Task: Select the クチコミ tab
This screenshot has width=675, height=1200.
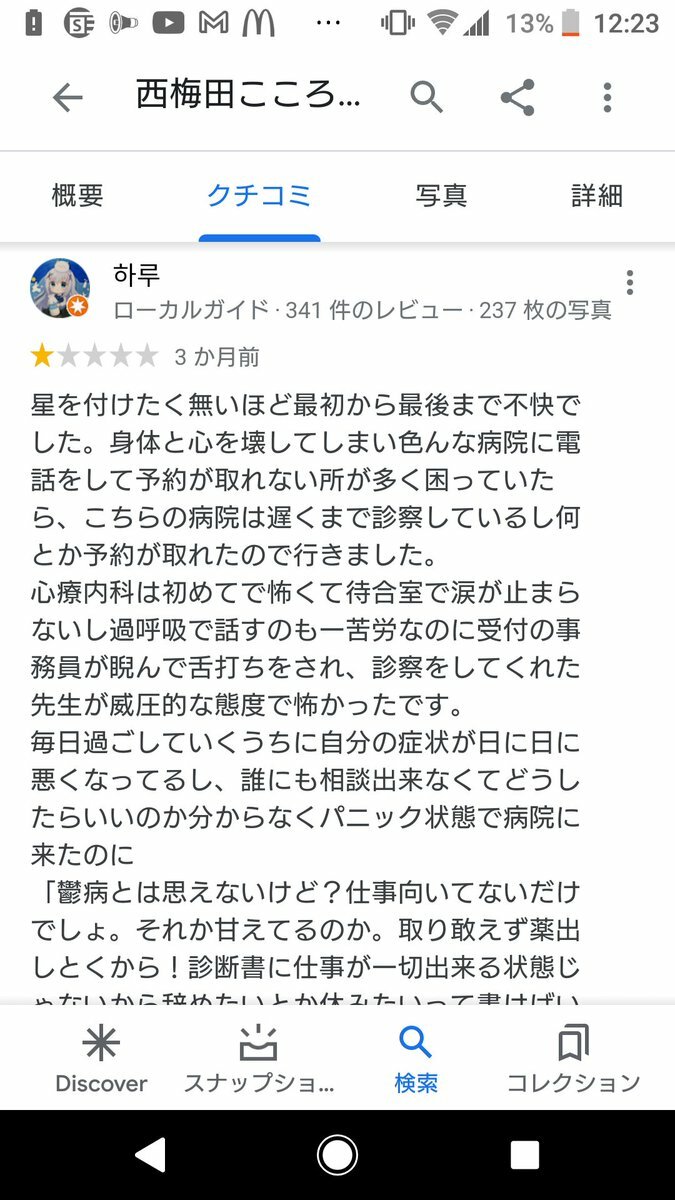Action: pyautogui.click(x=259, y=196)
